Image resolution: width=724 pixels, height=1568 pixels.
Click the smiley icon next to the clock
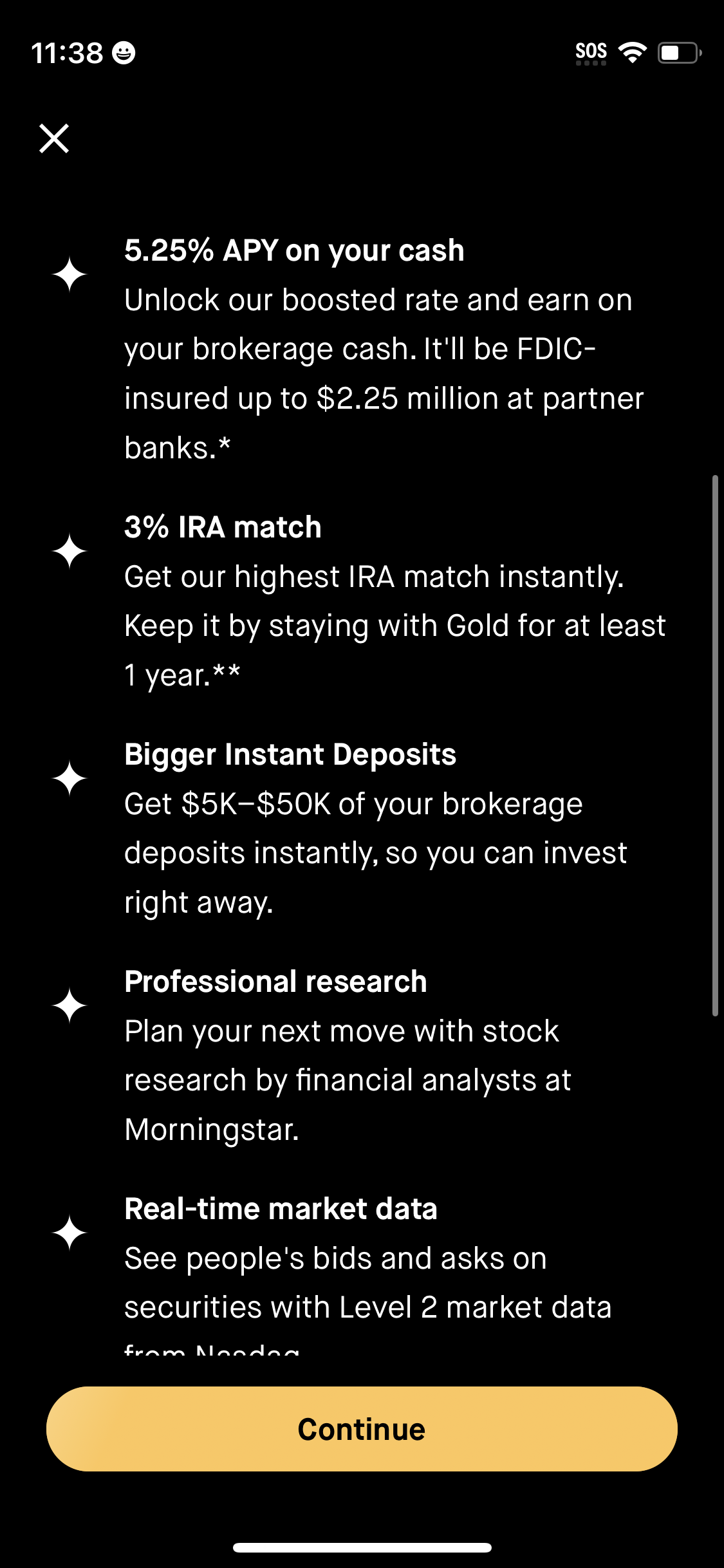coord(123,54)
